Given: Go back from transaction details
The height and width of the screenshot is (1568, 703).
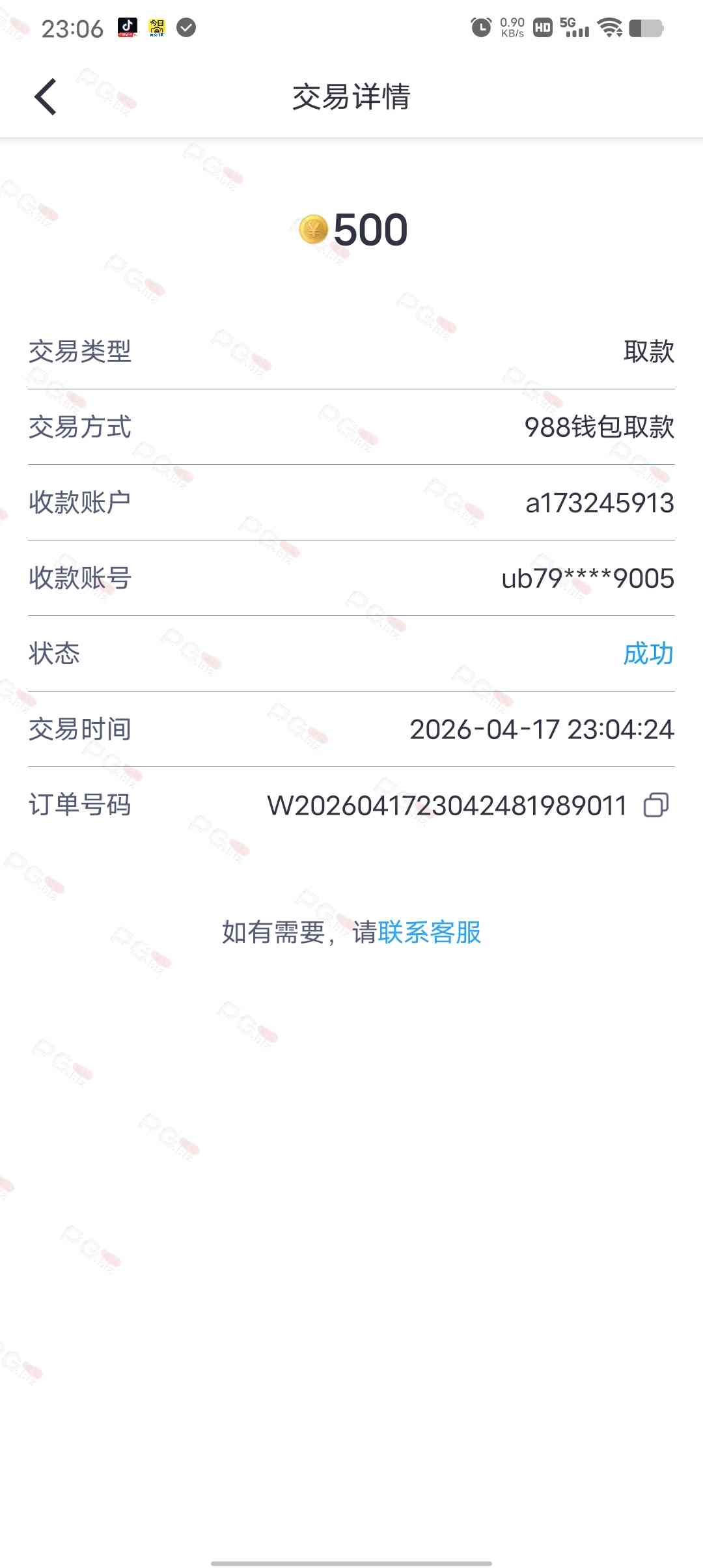Looking at the screenshot, I should (46, 97).
